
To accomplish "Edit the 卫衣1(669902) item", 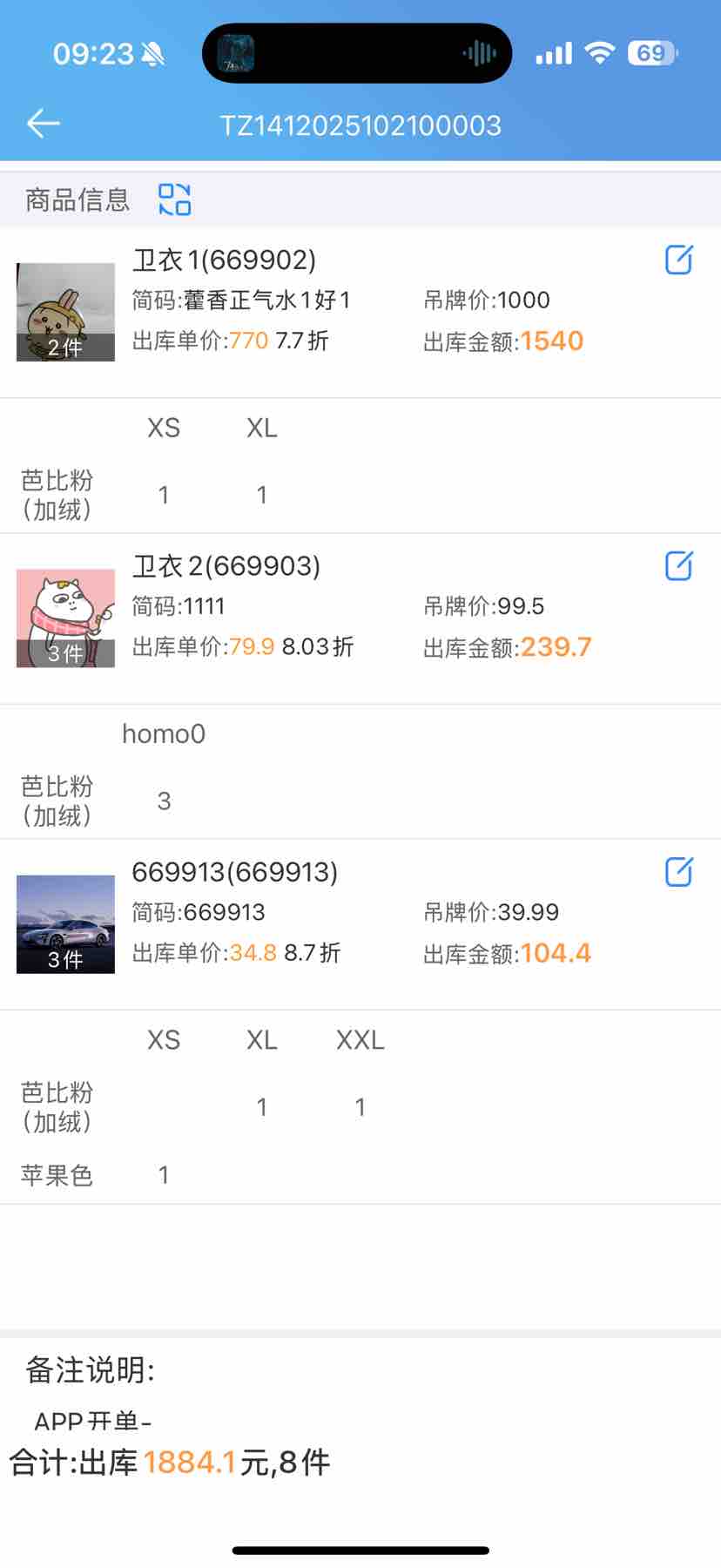I will click(x=678, y=260).
